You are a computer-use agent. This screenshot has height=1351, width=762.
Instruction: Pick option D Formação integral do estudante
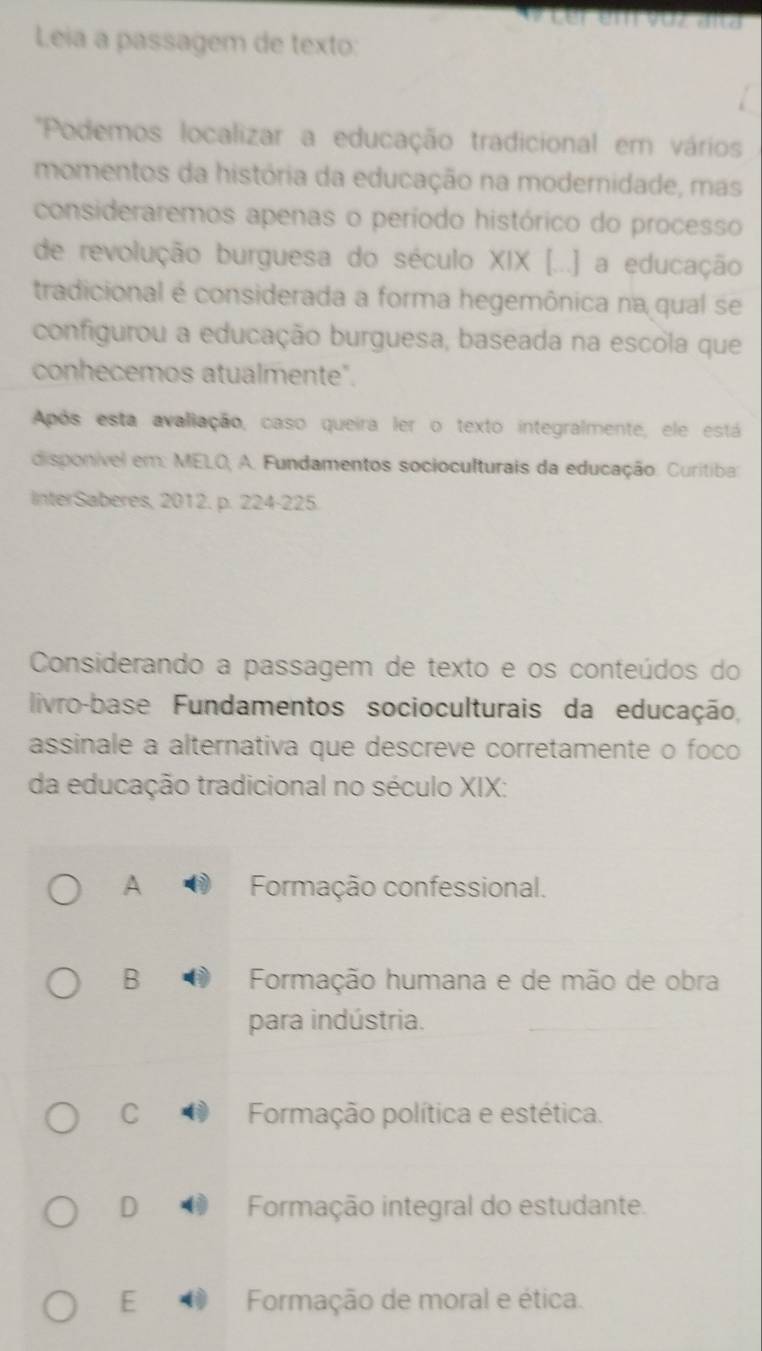67,1208
